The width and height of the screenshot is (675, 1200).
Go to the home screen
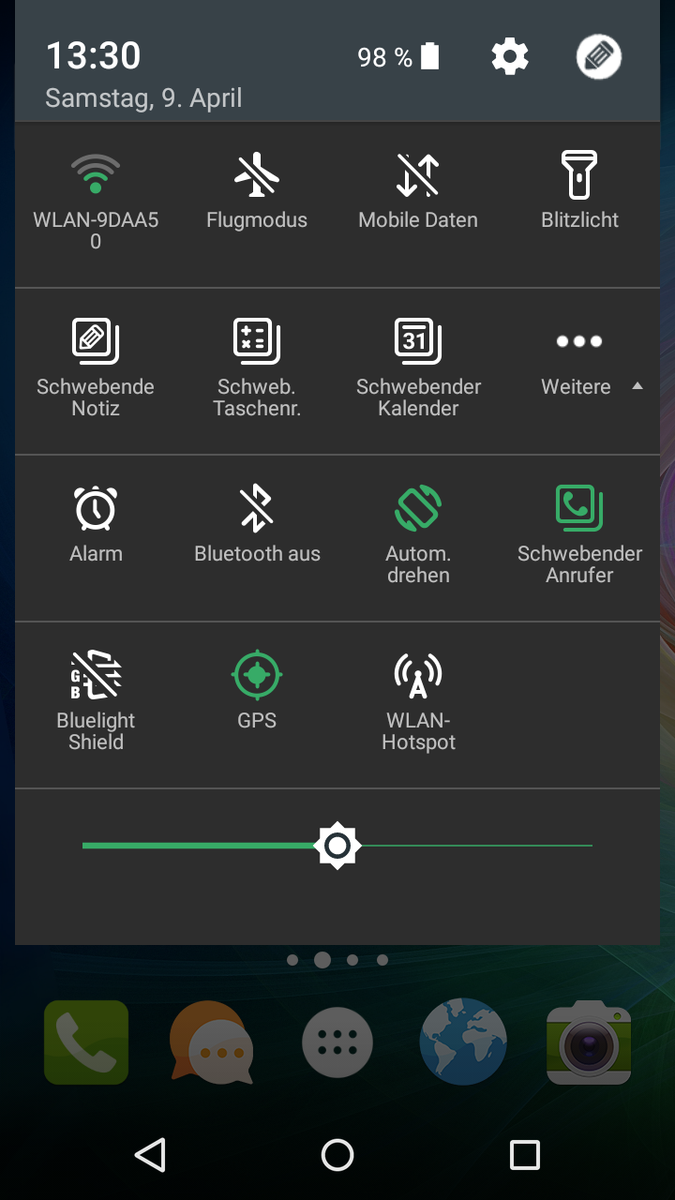337,1155
